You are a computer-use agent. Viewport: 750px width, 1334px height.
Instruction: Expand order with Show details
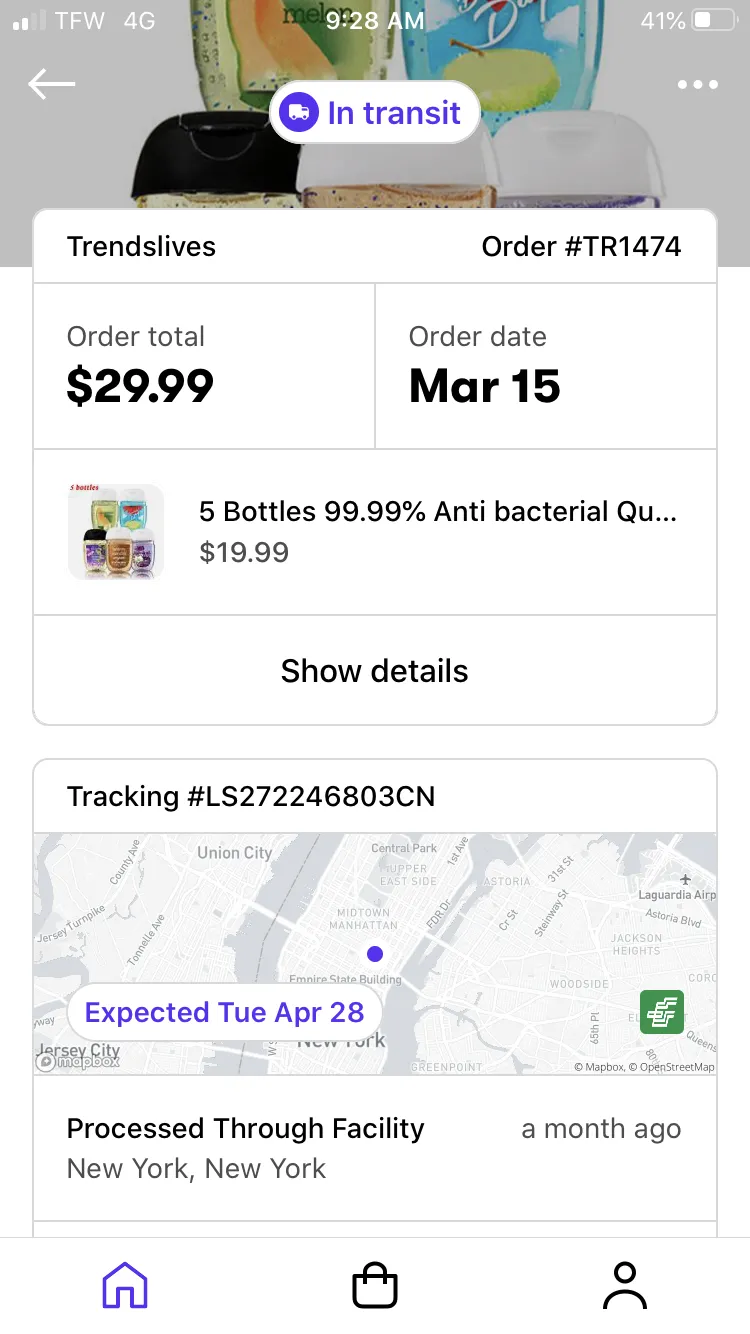coord(375,670)
